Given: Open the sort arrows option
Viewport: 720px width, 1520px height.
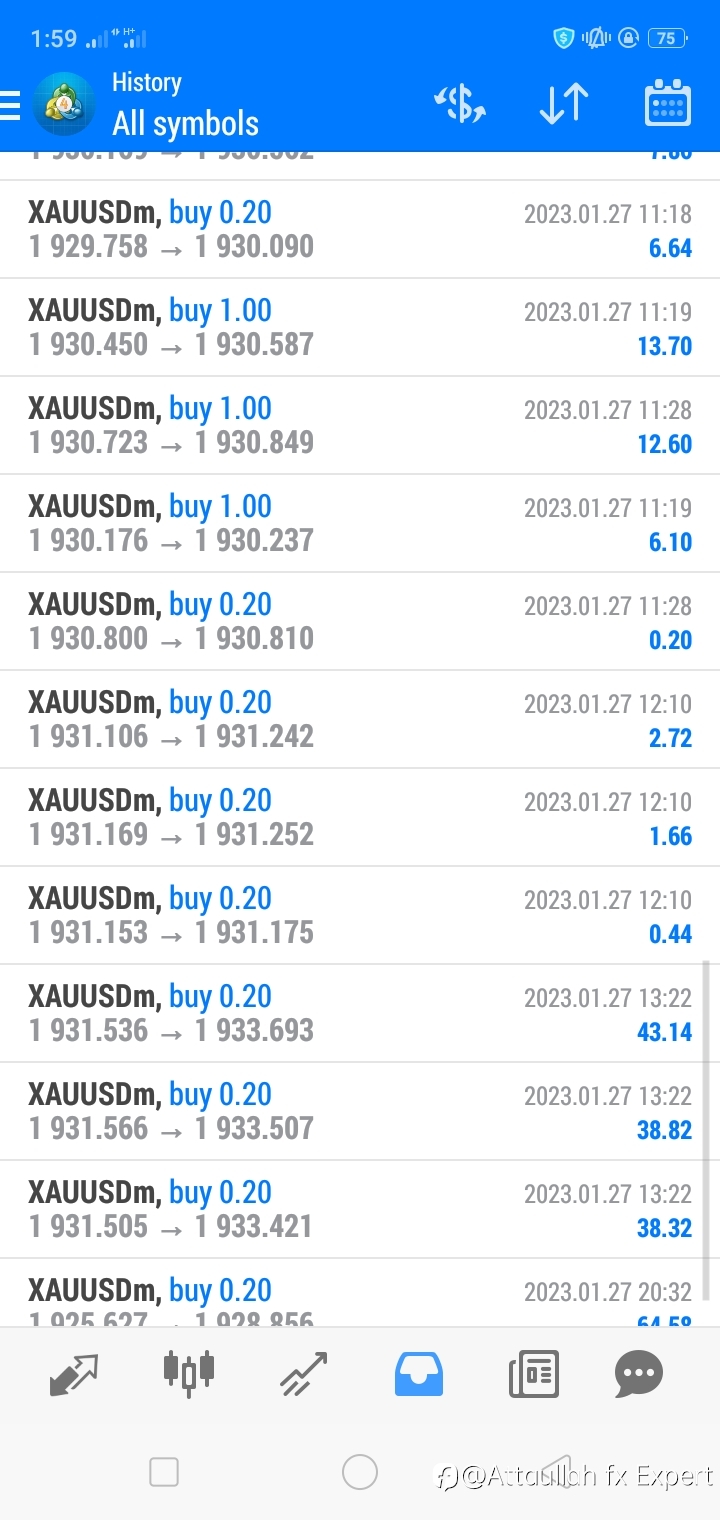Looking at the screenshot, I should [564, 104].
